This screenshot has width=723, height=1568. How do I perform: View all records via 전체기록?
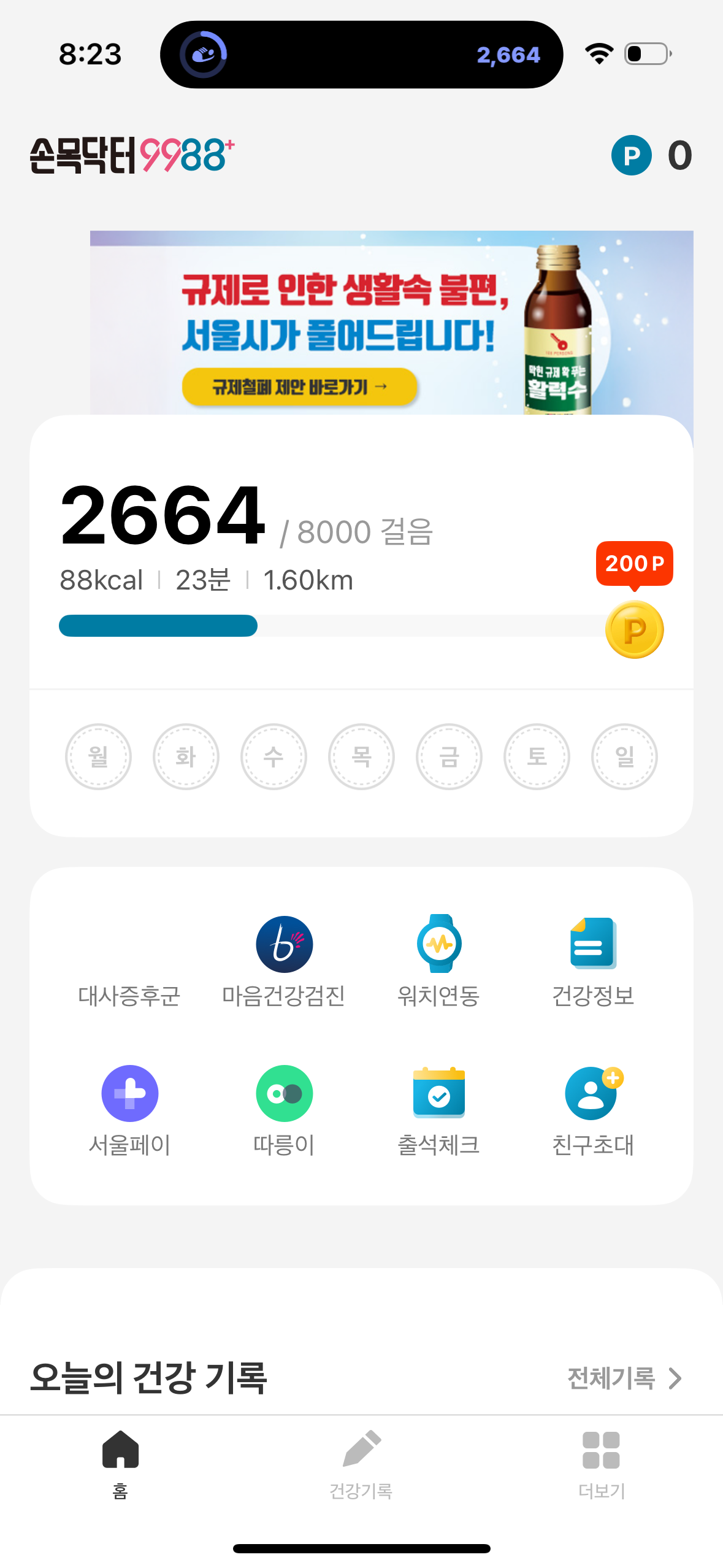[624, 1378]
